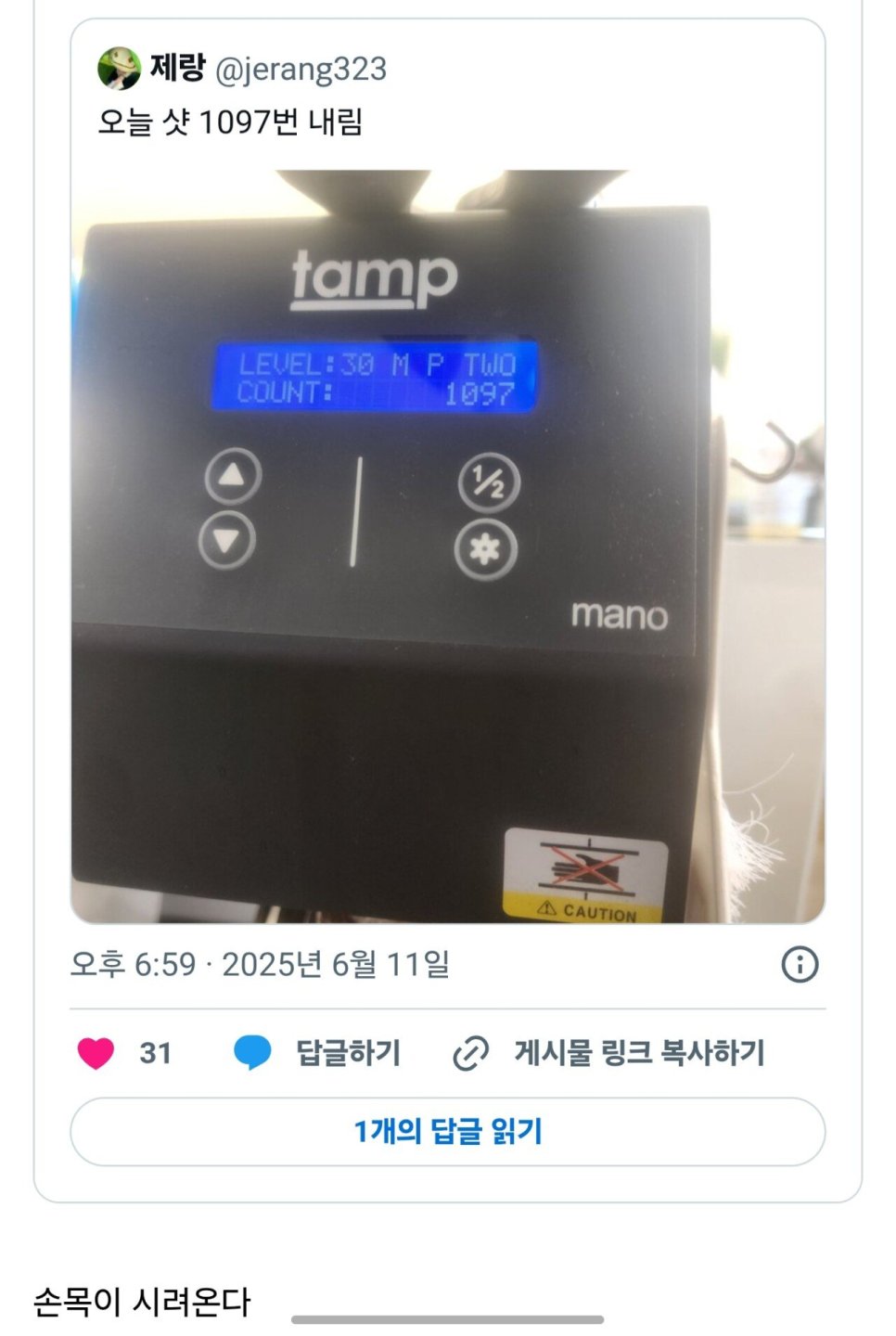Click 답글하기 to write a reply
Screen dimensions: 896x1336
coord(348,1053)
